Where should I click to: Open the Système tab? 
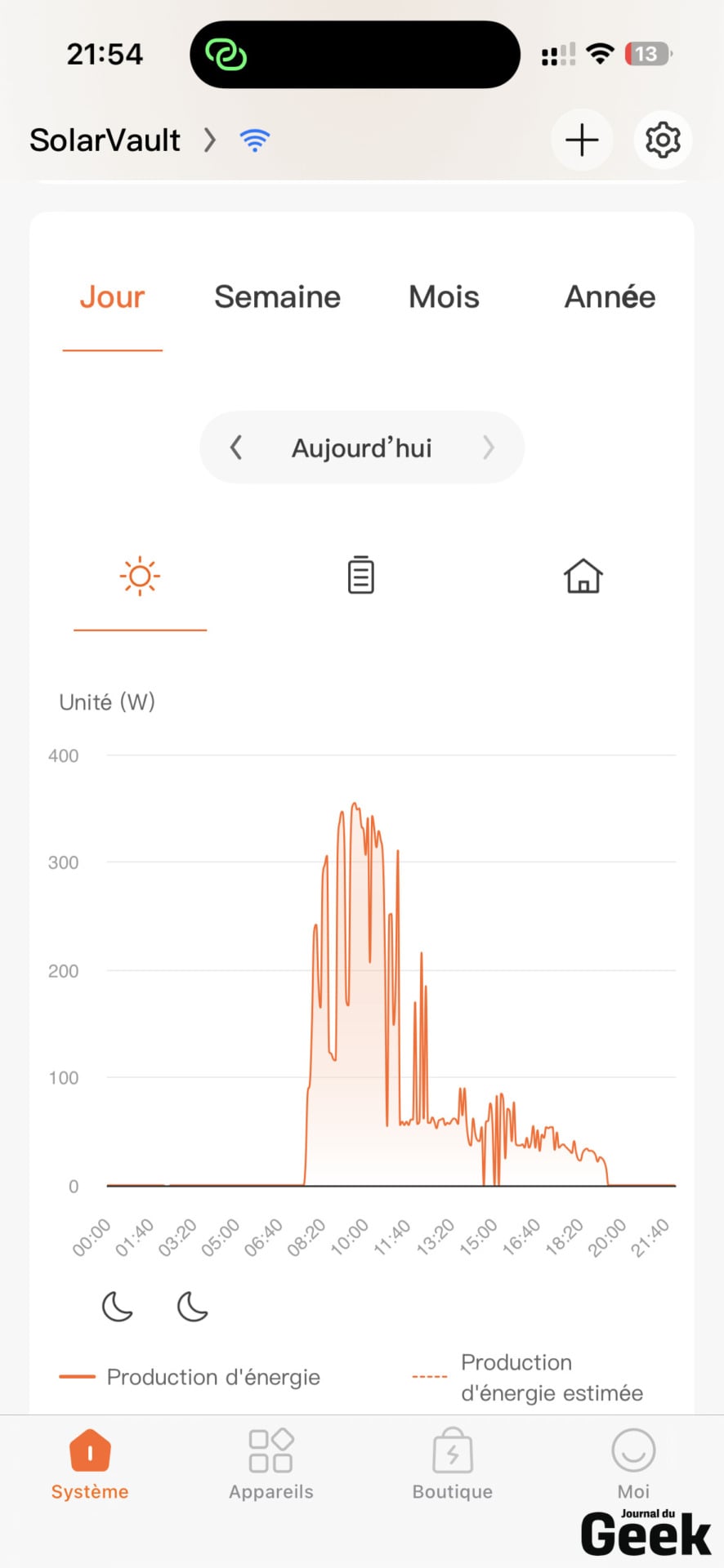click(x=90, y=1465)
